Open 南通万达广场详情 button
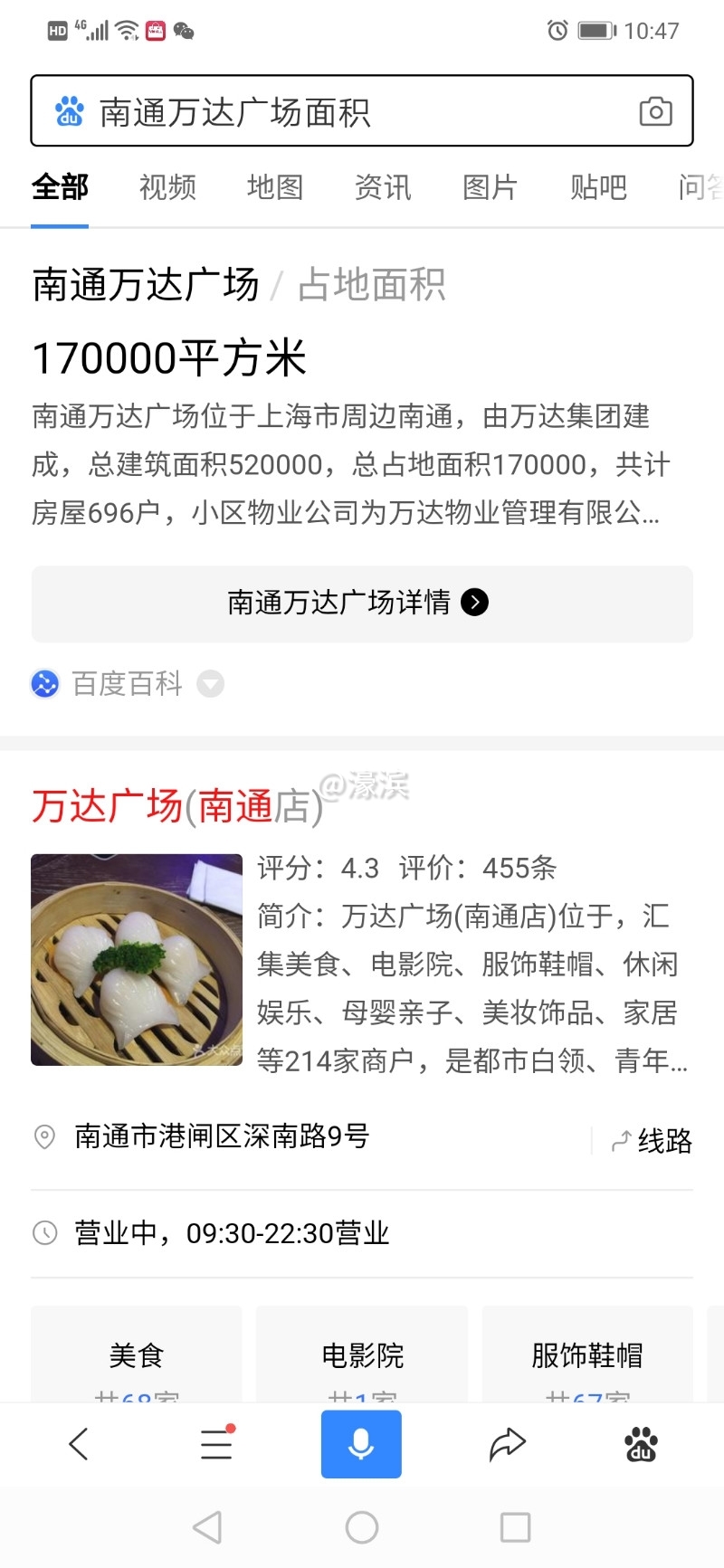The image size is (724, 1568). (361, 603)
